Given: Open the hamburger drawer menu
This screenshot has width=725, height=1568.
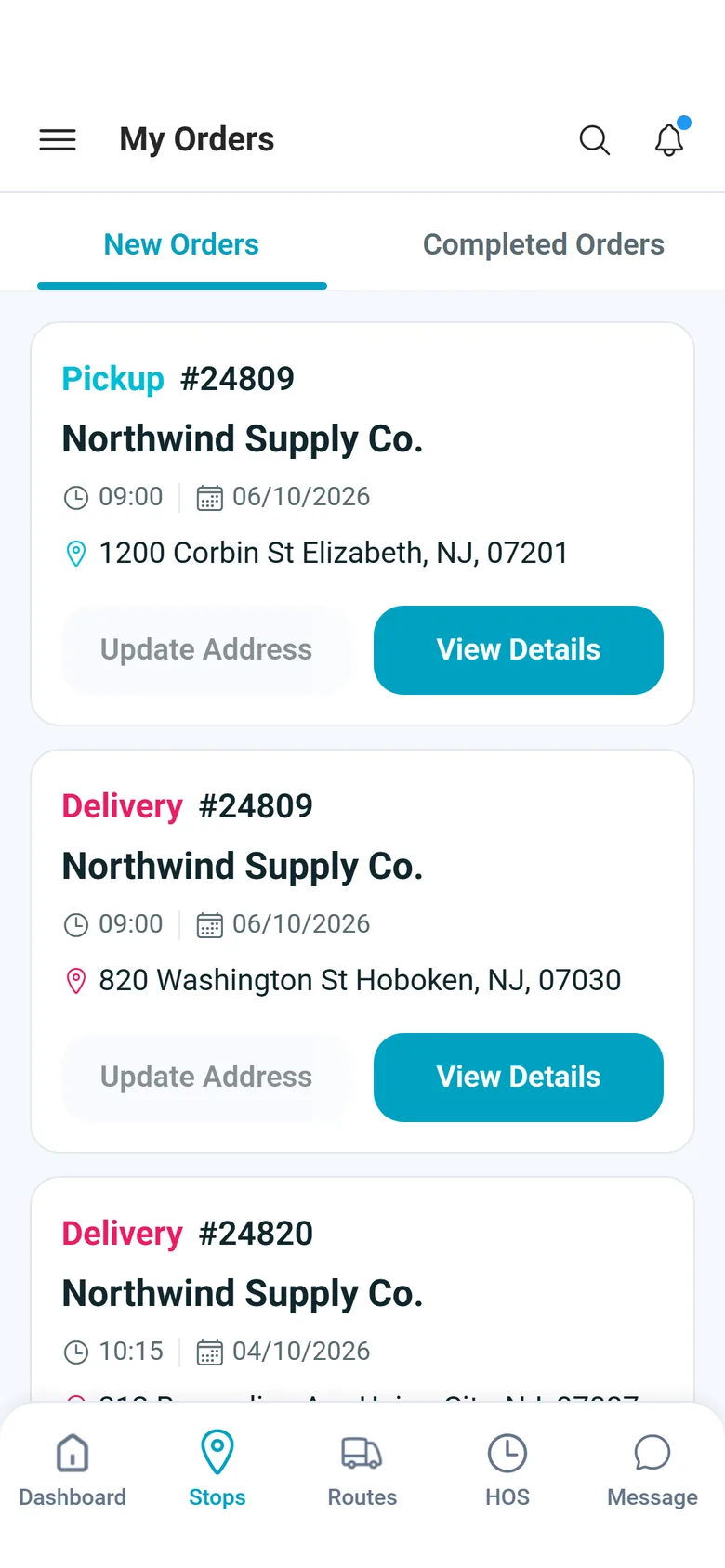Looking at the screenshot, I should point(58,140).
